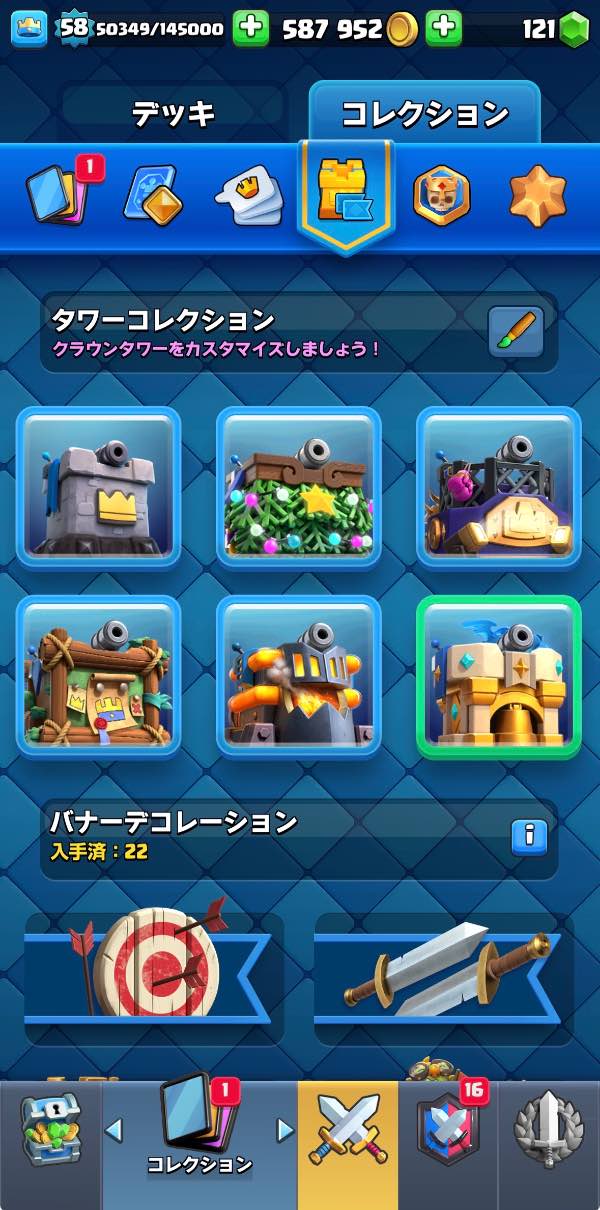Image resolution: width=600 pixels, height=1210 pixels.
Task: Open the star points tab
Action: (x=537, y=194)
